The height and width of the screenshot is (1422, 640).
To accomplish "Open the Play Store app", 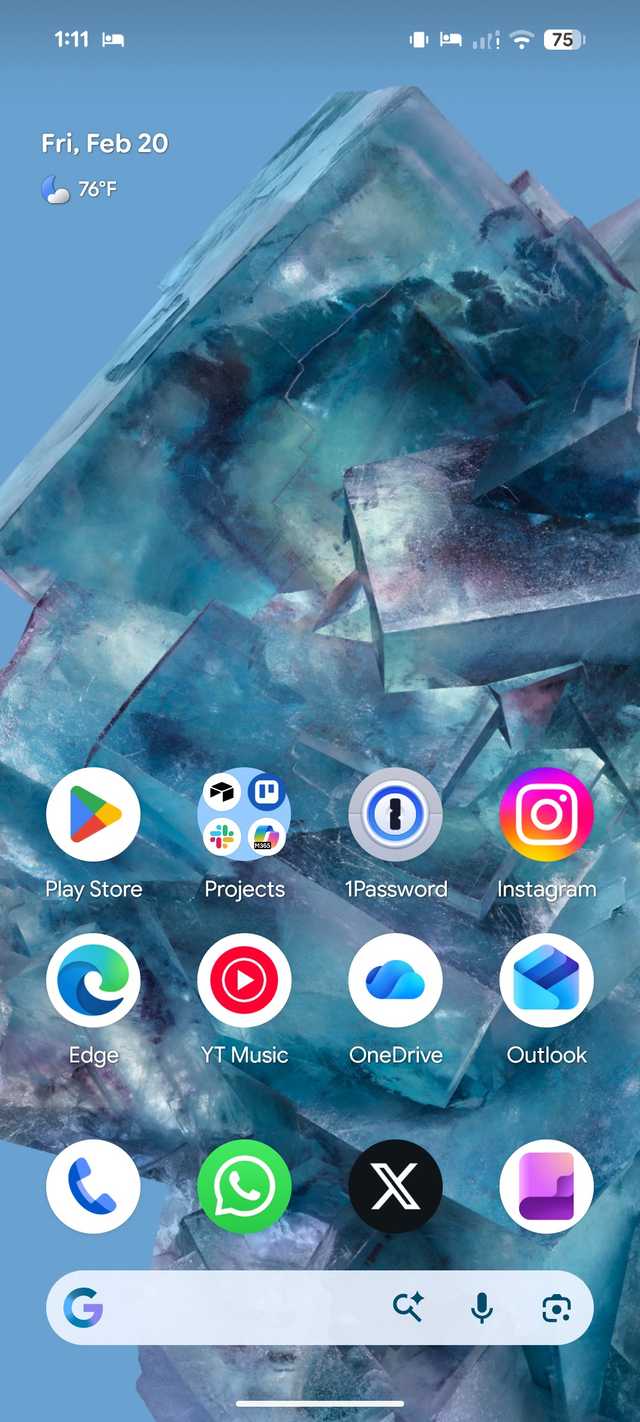I will pos(93,815).
